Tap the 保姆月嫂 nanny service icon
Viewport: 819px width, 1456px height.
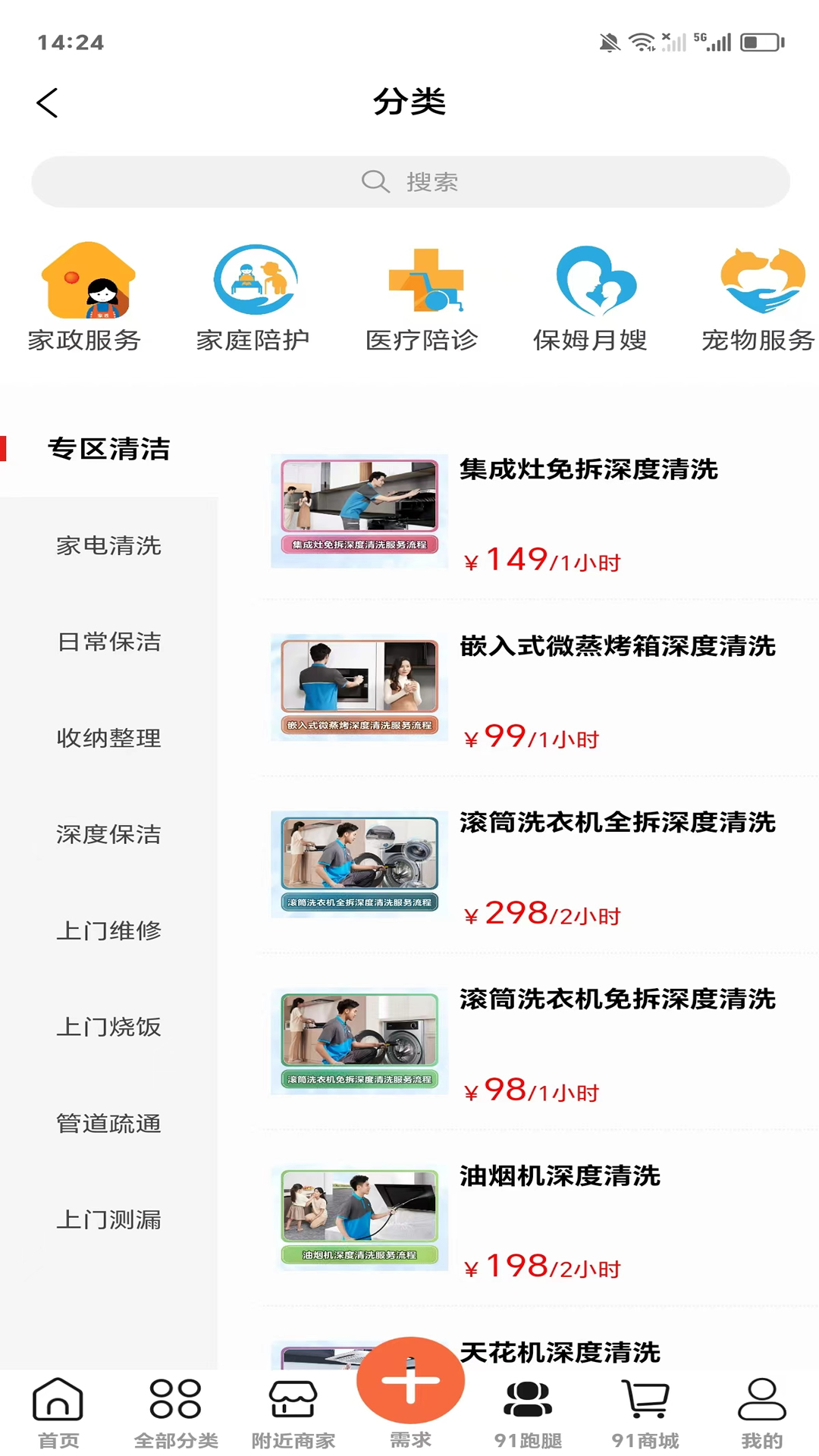(x=591, y=296)
